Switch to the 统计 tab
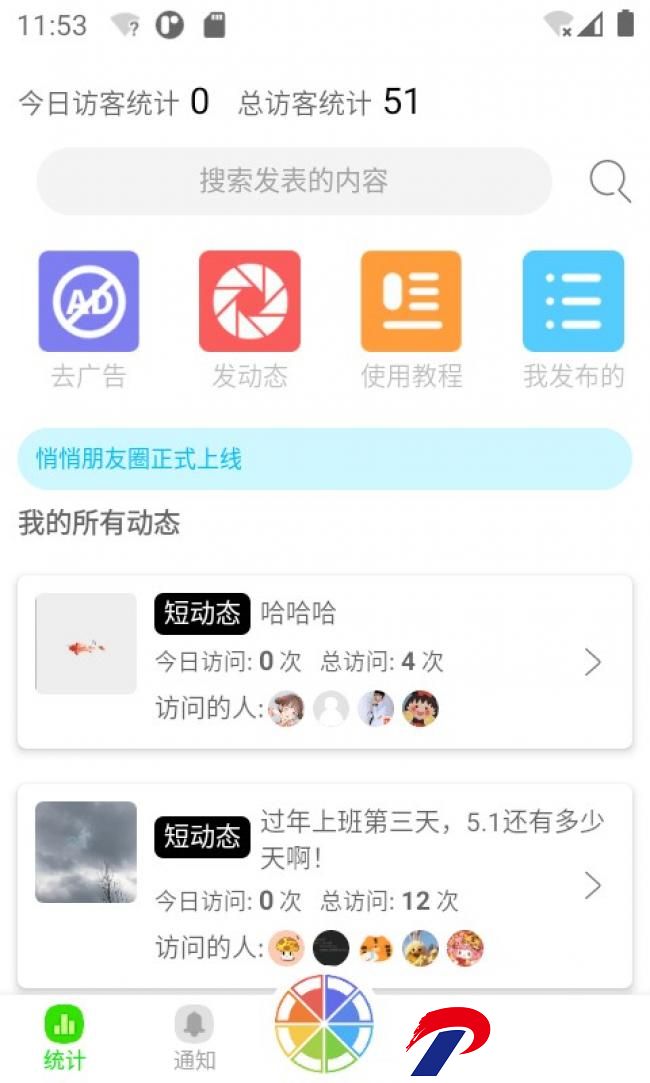The image size is (650, 1083). 64,1038
